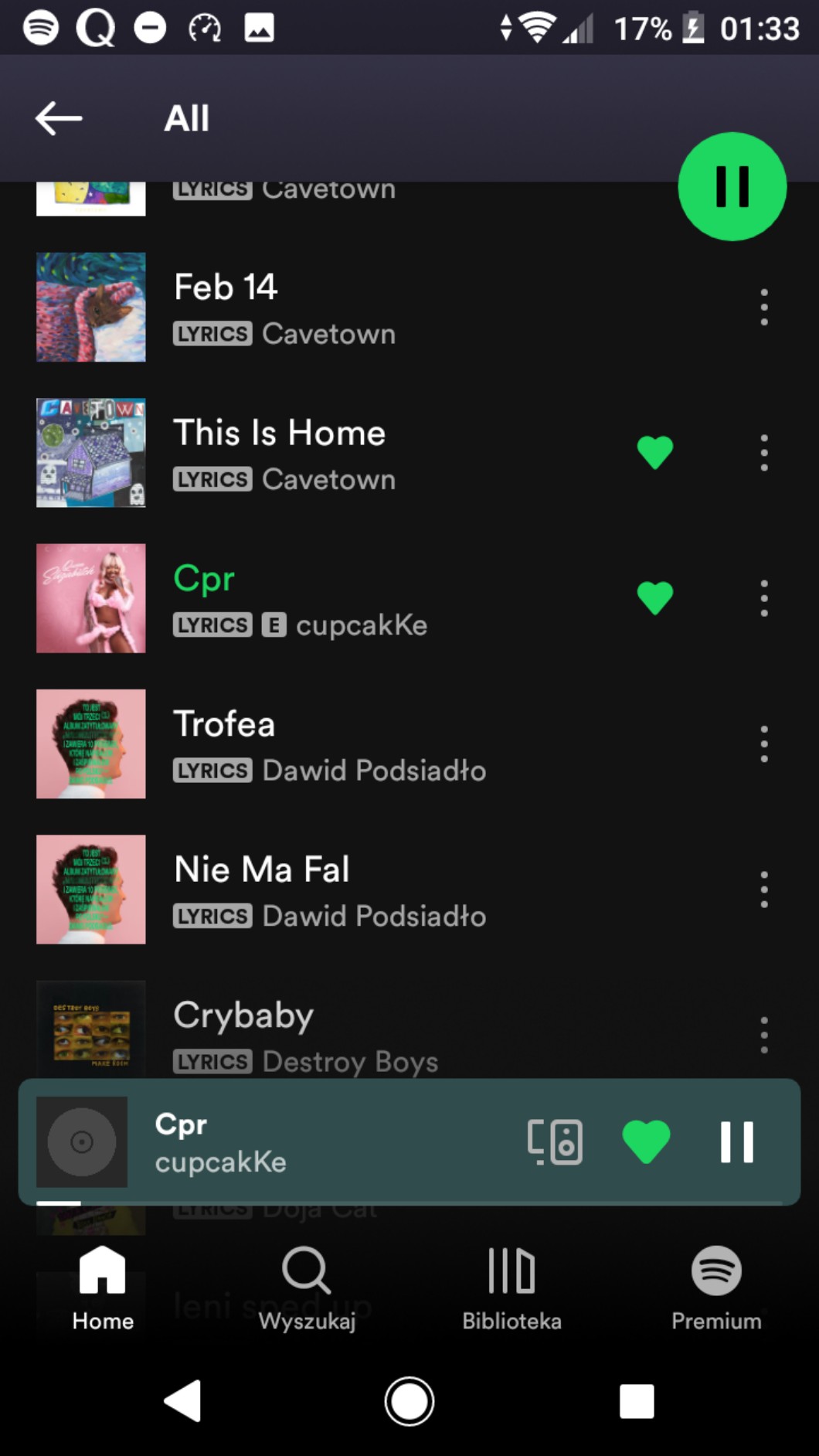Viewport: 819px width, 1456px height.
Task: Open the device picker in the mini player
Action: 555,1141
